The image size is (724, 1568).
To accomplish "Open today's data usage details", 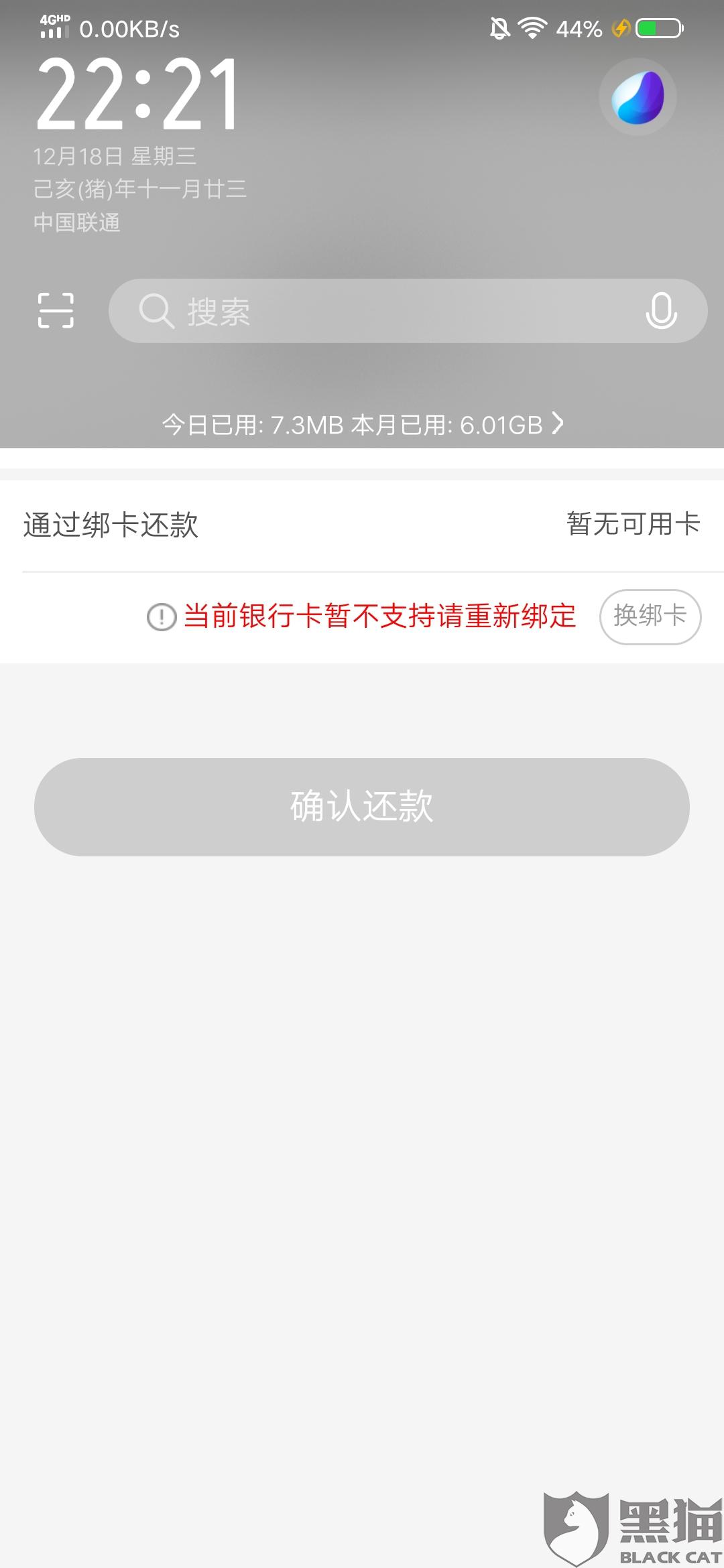I will pos(363,424).
